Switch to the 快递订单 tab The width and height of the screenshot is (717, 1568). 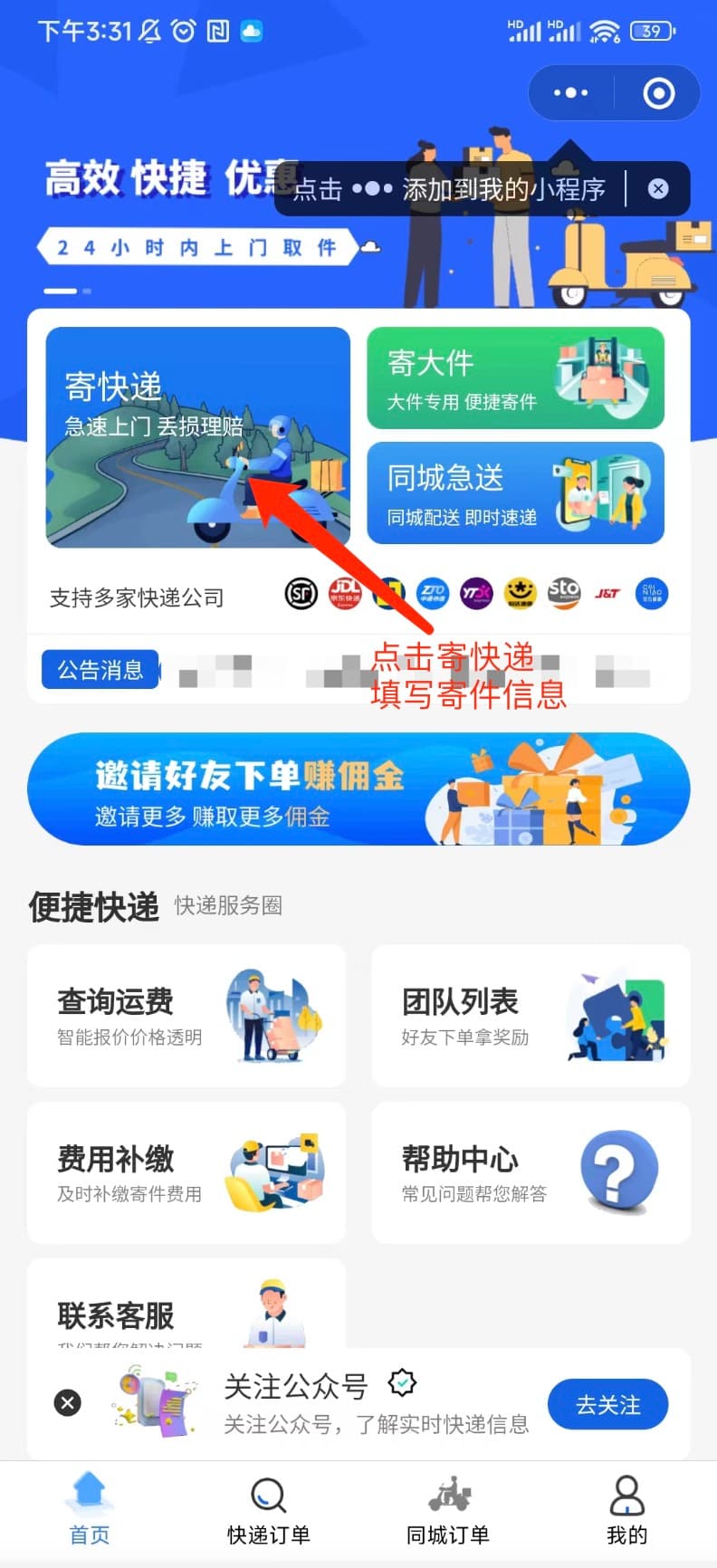pyautogui.click(x=269, y=1511)
